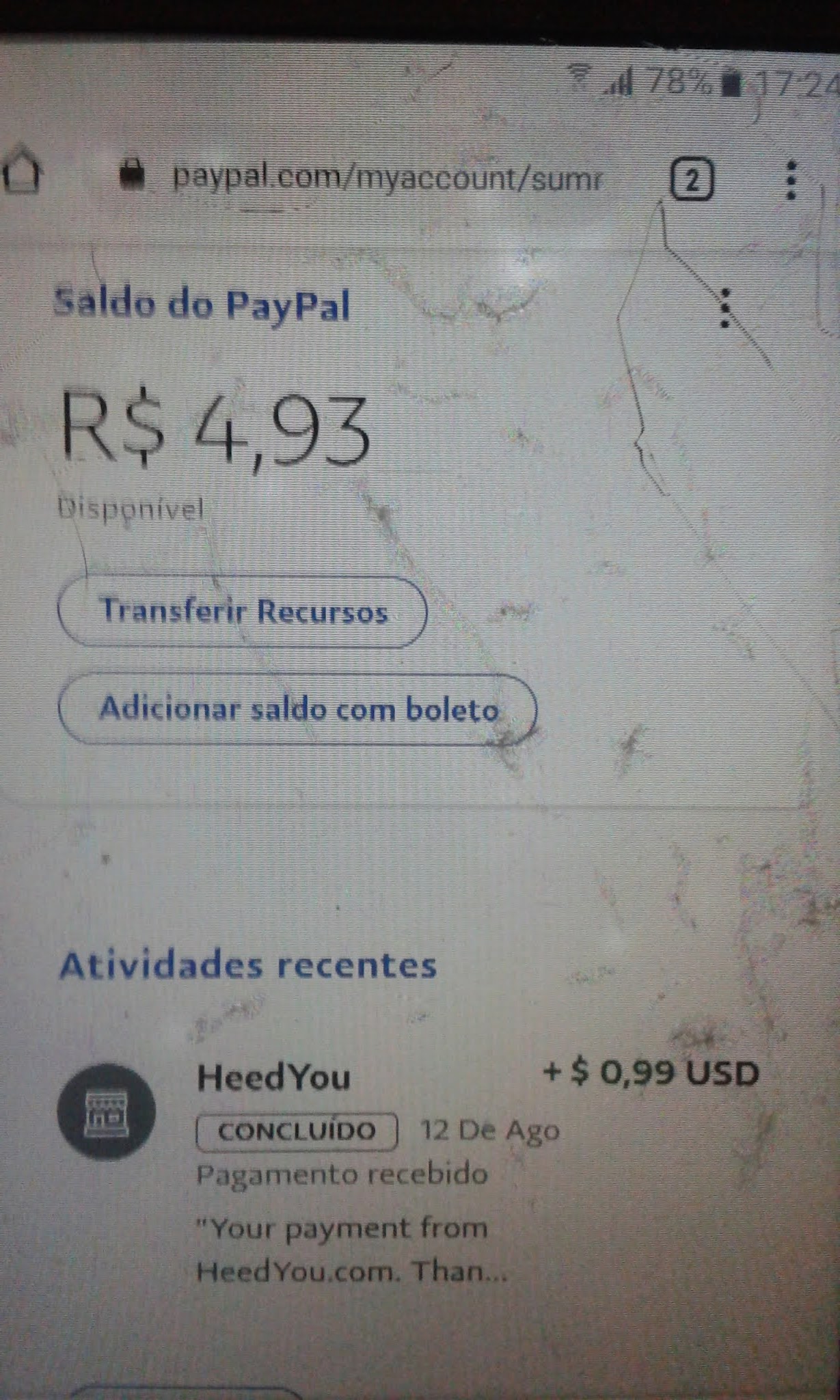Open the tab switcher showing 2 tabs
This screenshot has width=840, height=1400.
coord(692,180)
